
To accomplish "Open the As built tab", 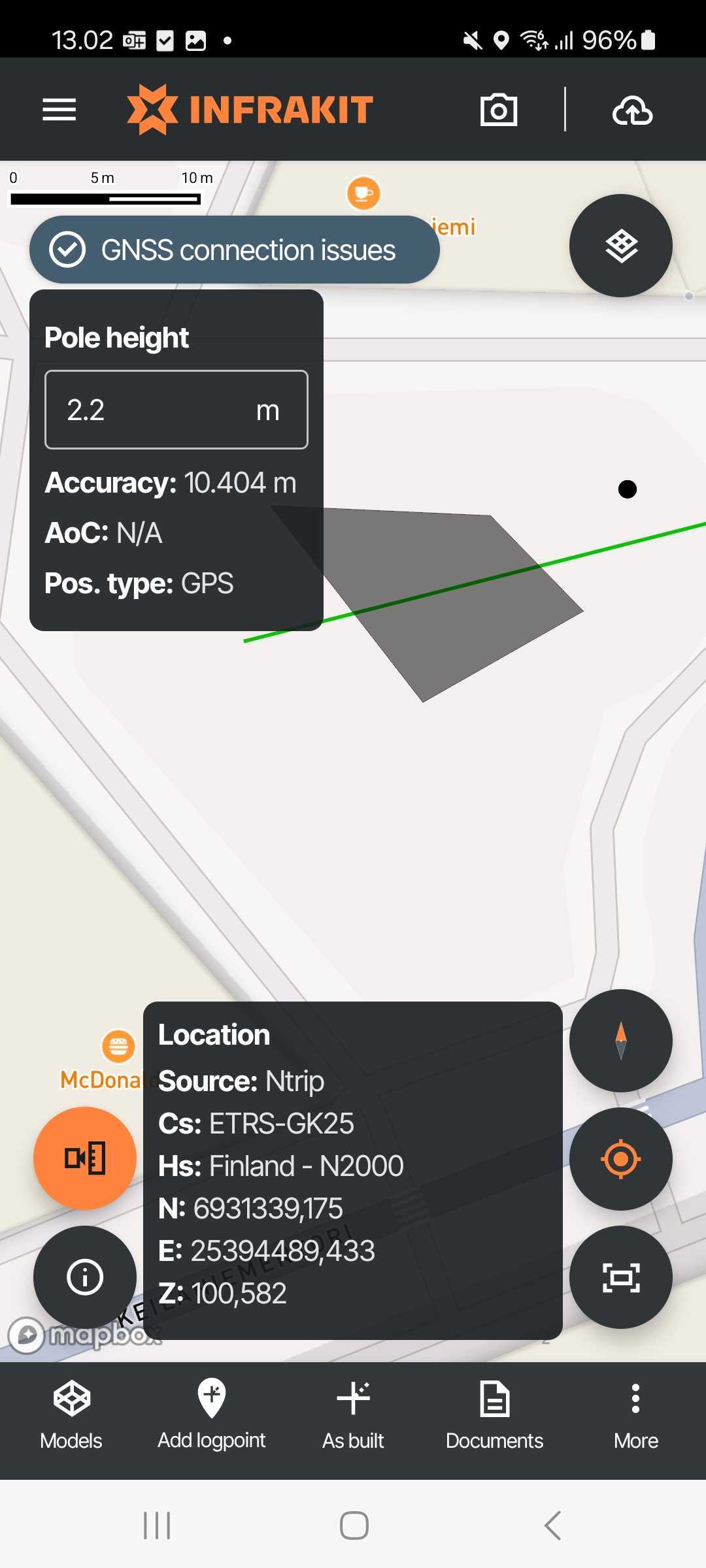I will coord(353,1416).
